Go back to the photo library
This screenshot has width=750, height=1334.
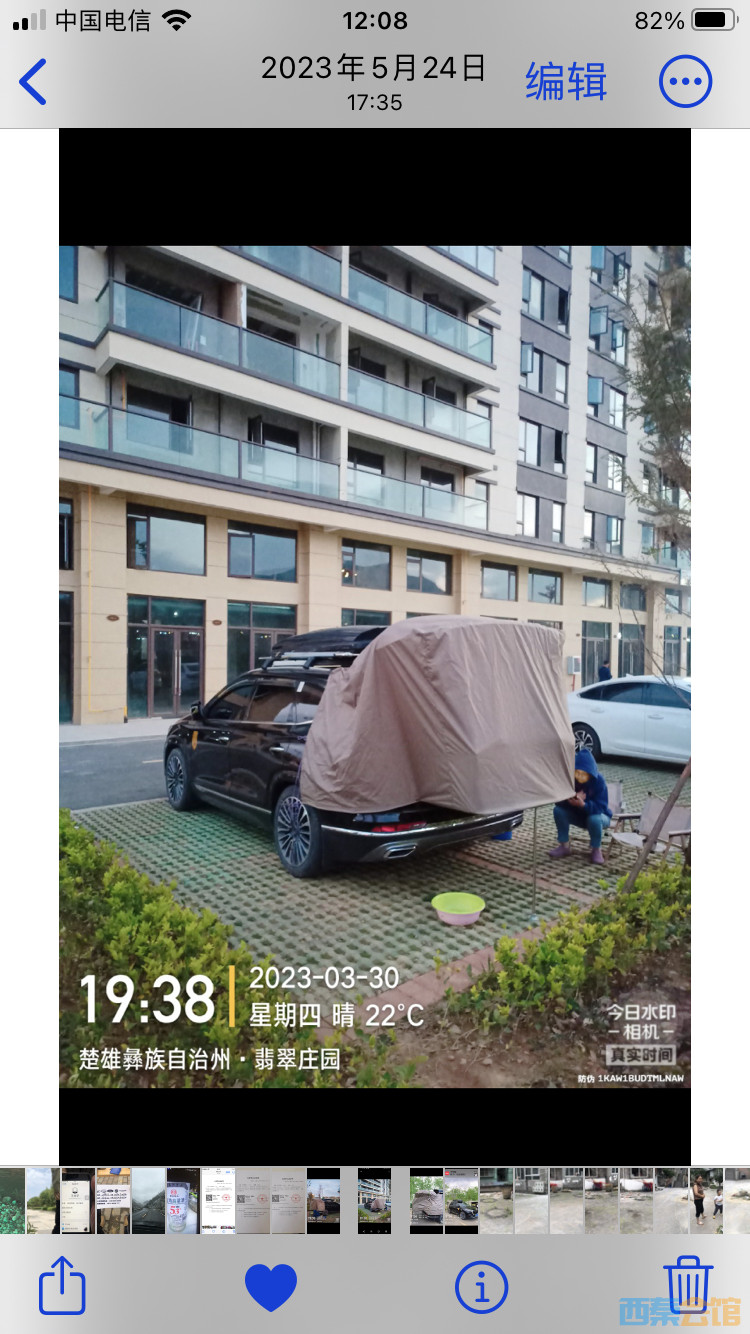pos(33,82)
